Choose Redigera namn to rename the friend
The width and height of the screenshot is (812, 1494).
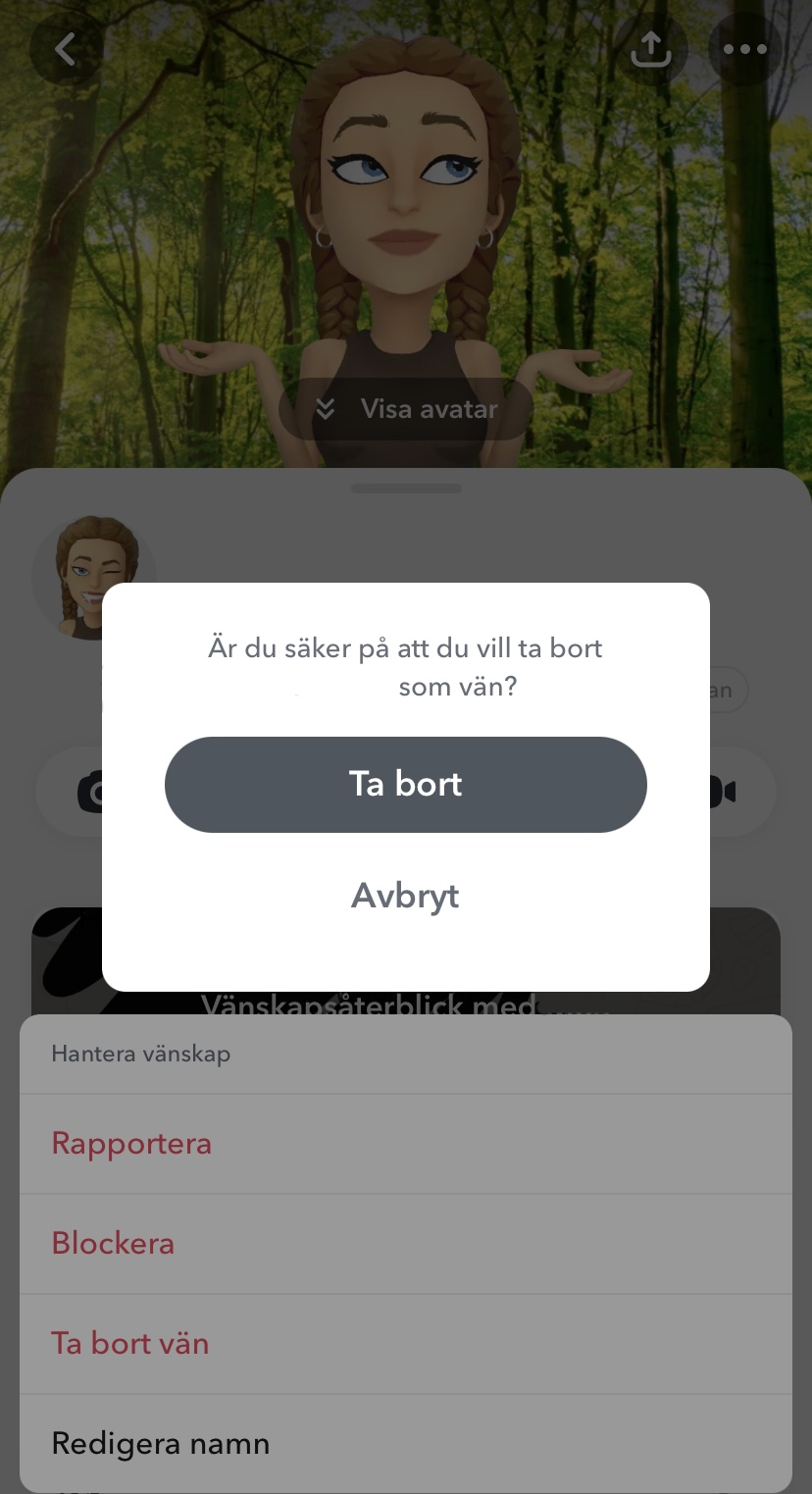pyautogui.click(x=160, y=1442)
